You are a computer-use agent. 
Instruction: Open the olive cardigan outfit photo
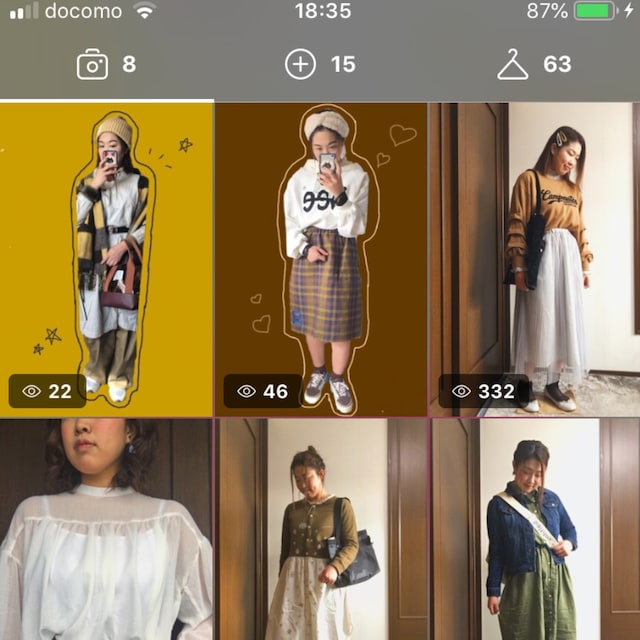(320, 530)
